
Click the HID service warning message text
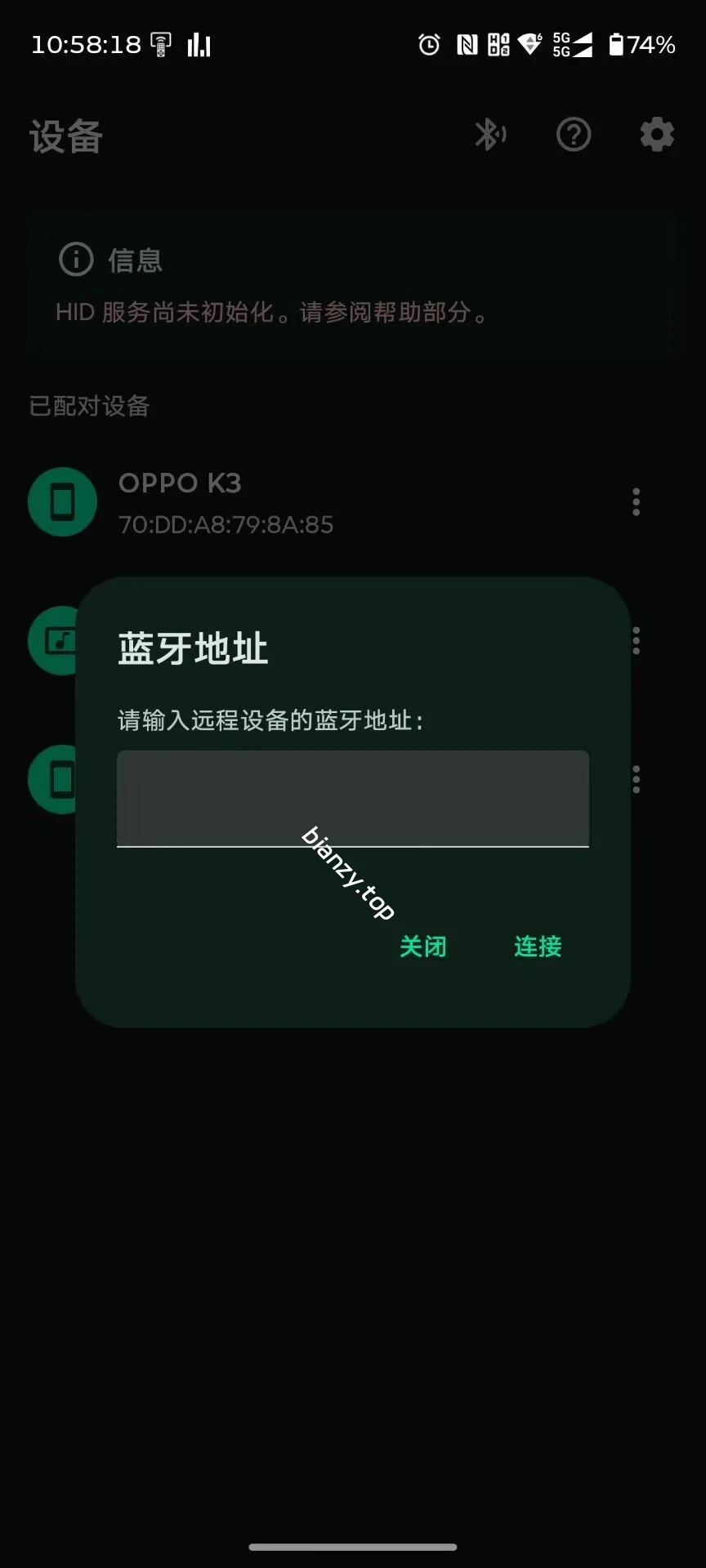point(270,312)
